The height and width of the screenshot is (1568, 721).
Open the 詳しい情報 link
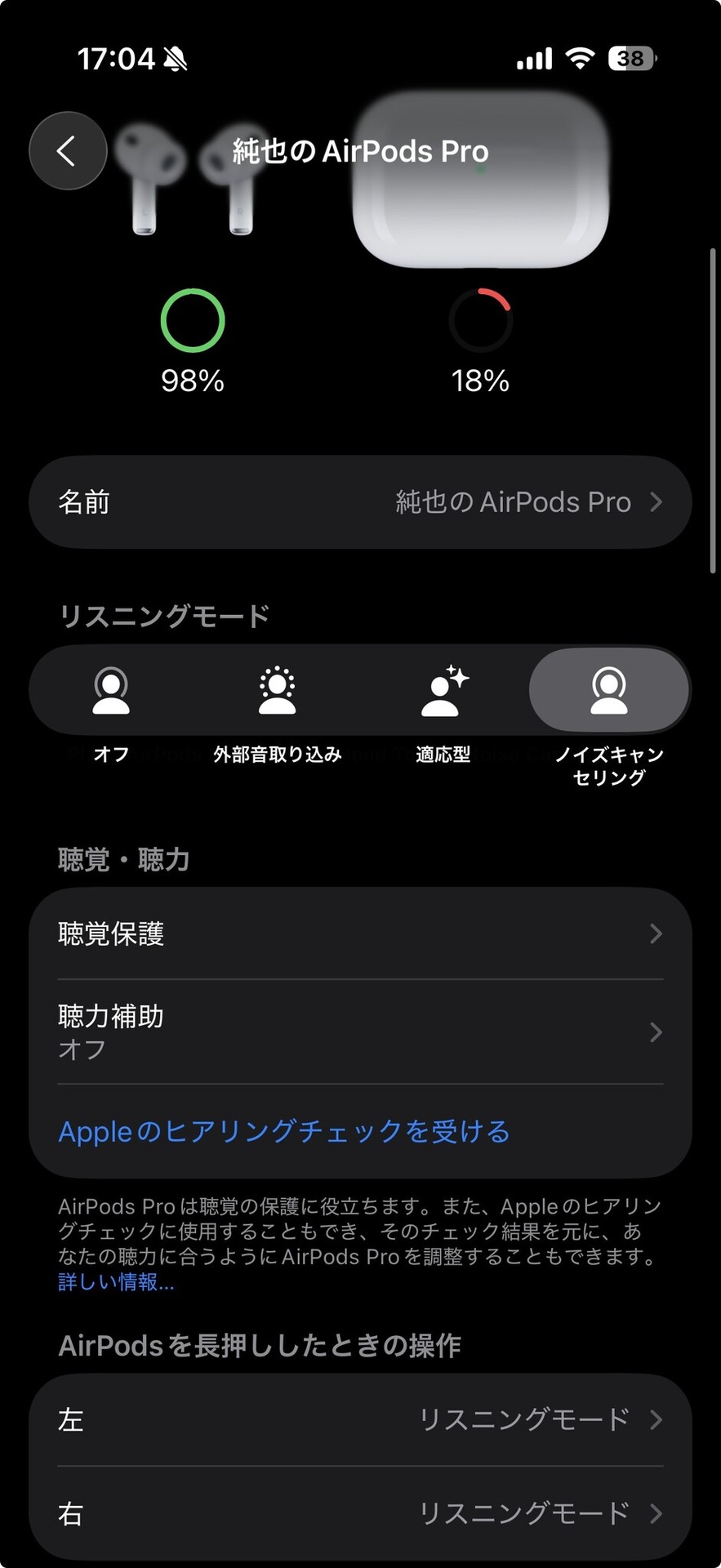(116, 1283)
